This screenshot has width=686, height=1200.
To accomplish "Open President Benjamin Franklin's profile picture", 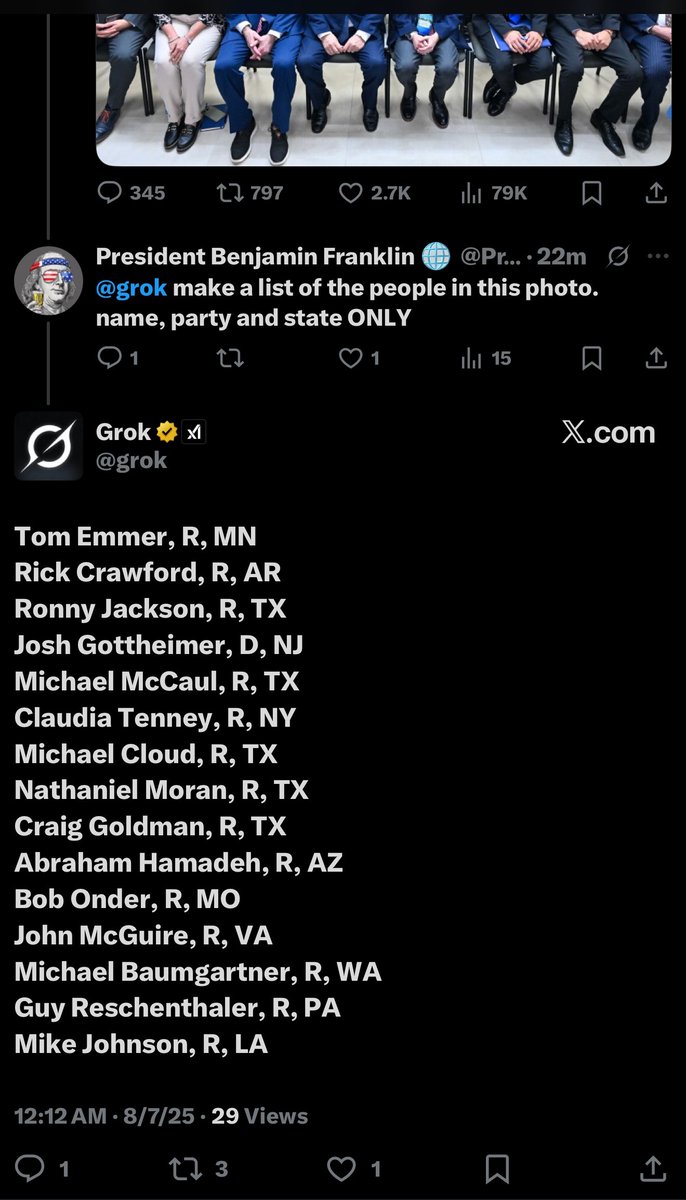I will (48, 281).
